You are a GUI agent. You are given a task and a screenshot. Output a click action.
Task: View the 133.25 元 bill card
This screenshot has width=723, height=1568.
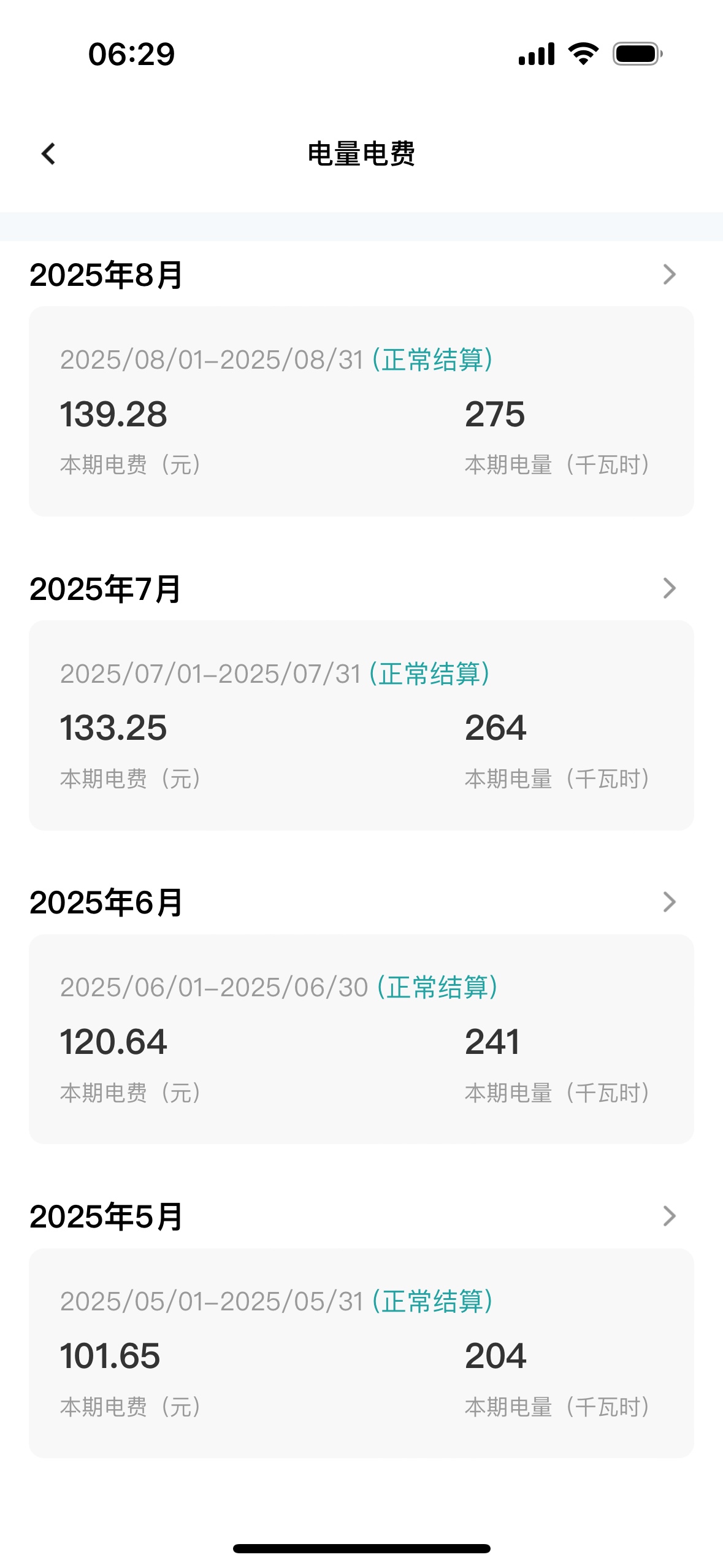click(x=361, y=725)
